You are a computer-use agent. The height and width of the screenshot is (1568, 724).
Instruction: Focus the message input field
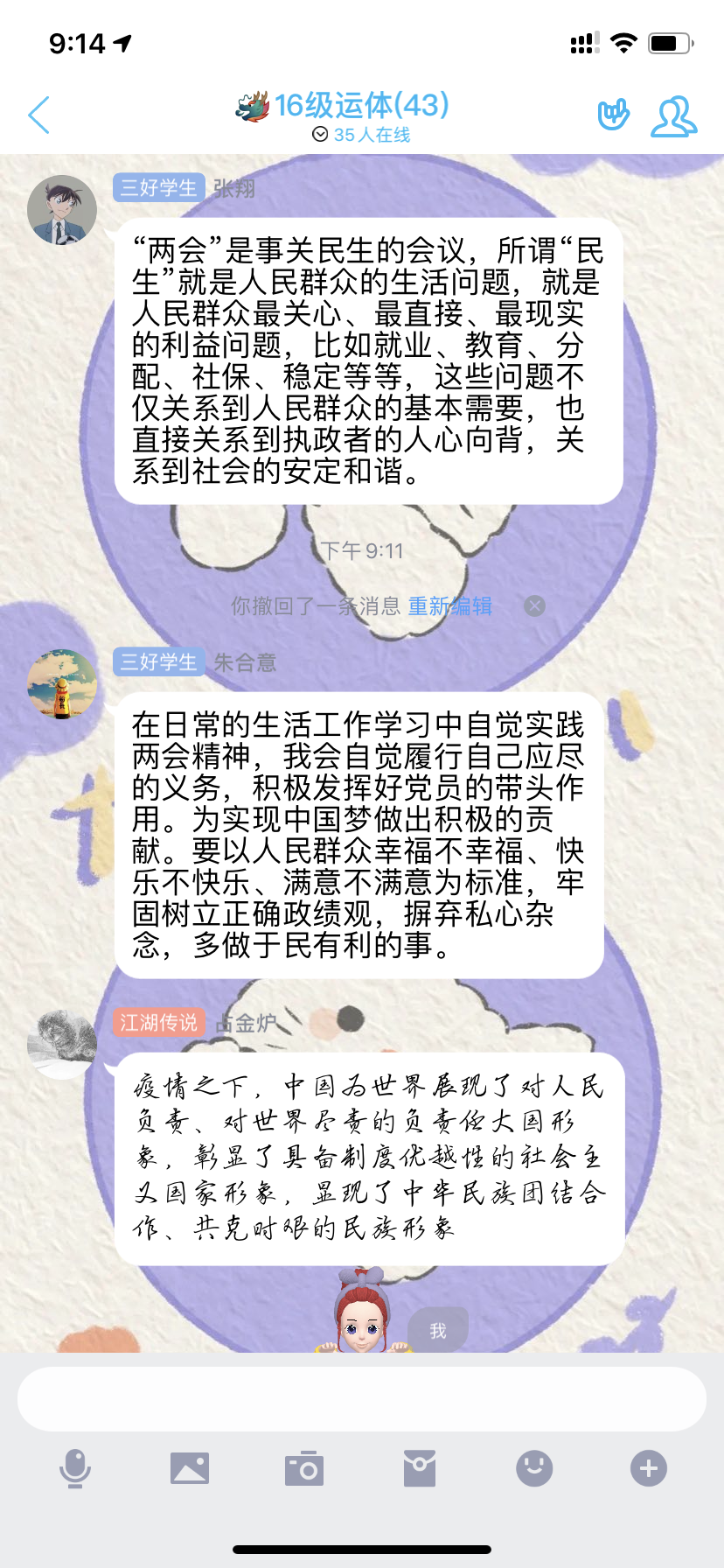pyautogui.click(x=362, y=1398)
